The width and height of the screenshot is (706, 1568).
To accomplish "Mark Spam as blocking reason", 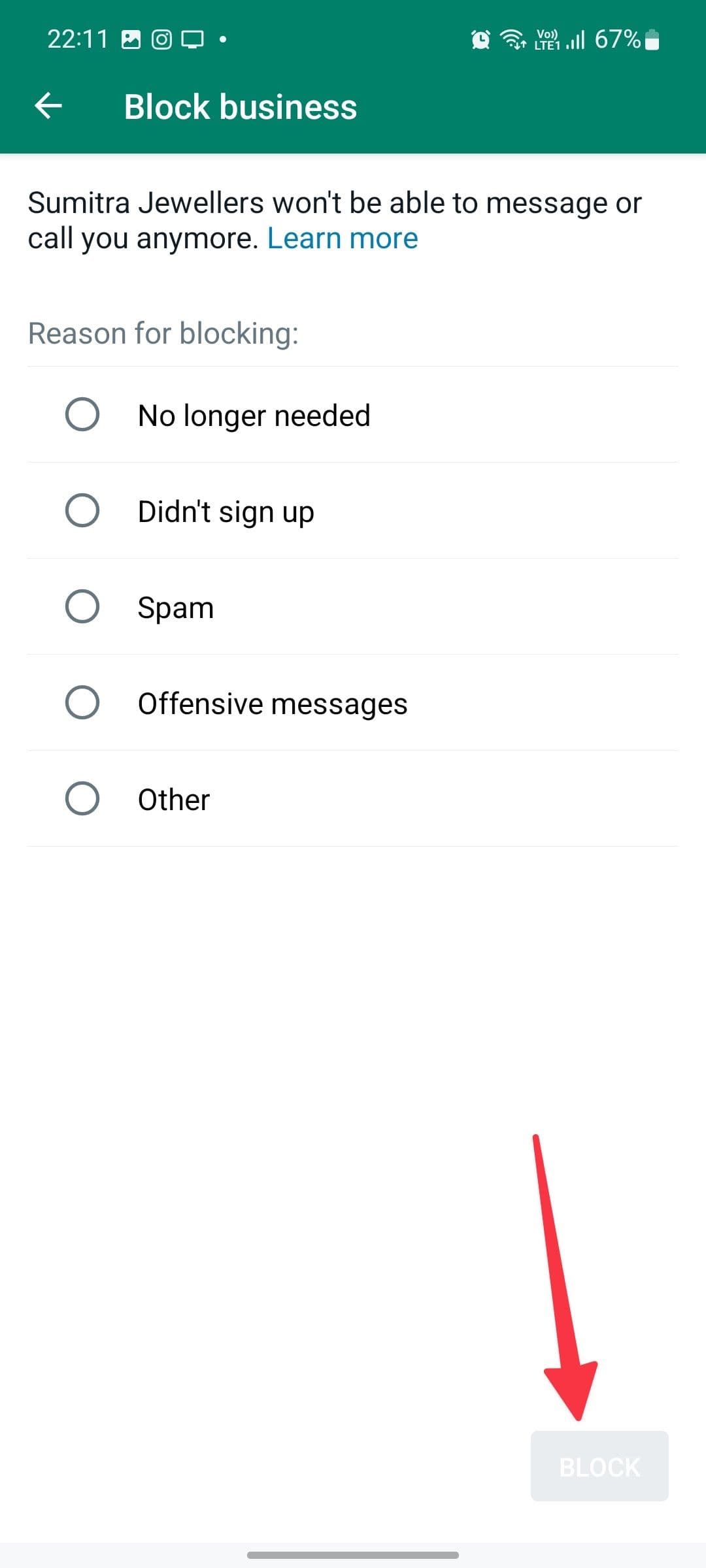I will tap(82, 606).
